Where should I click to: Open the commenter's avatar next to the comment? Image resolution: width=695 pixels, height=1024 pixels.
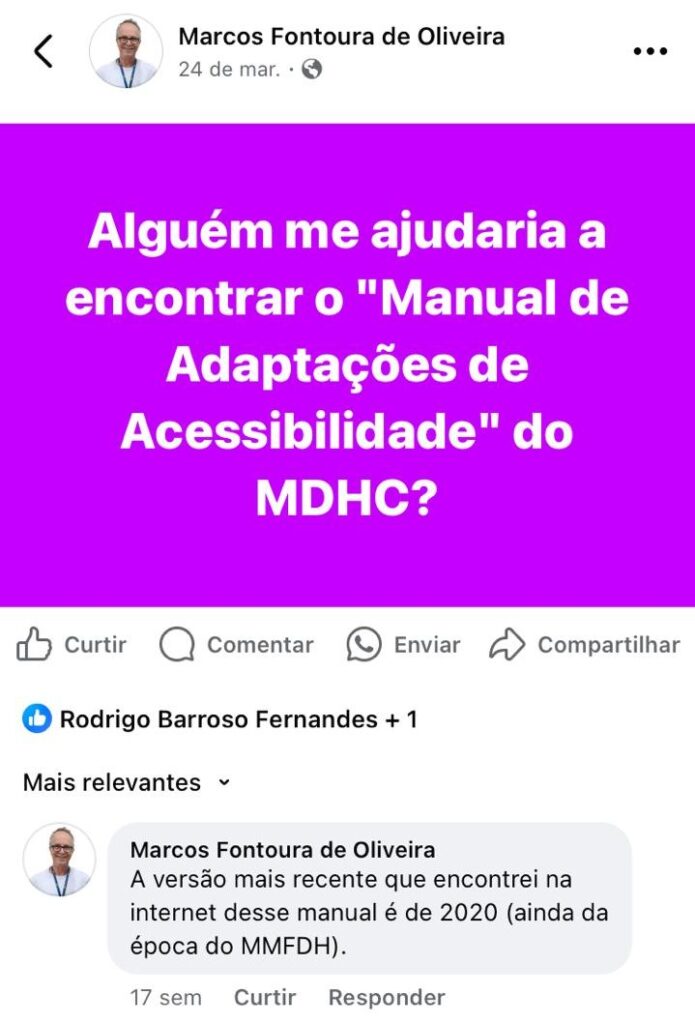[60, 860]
